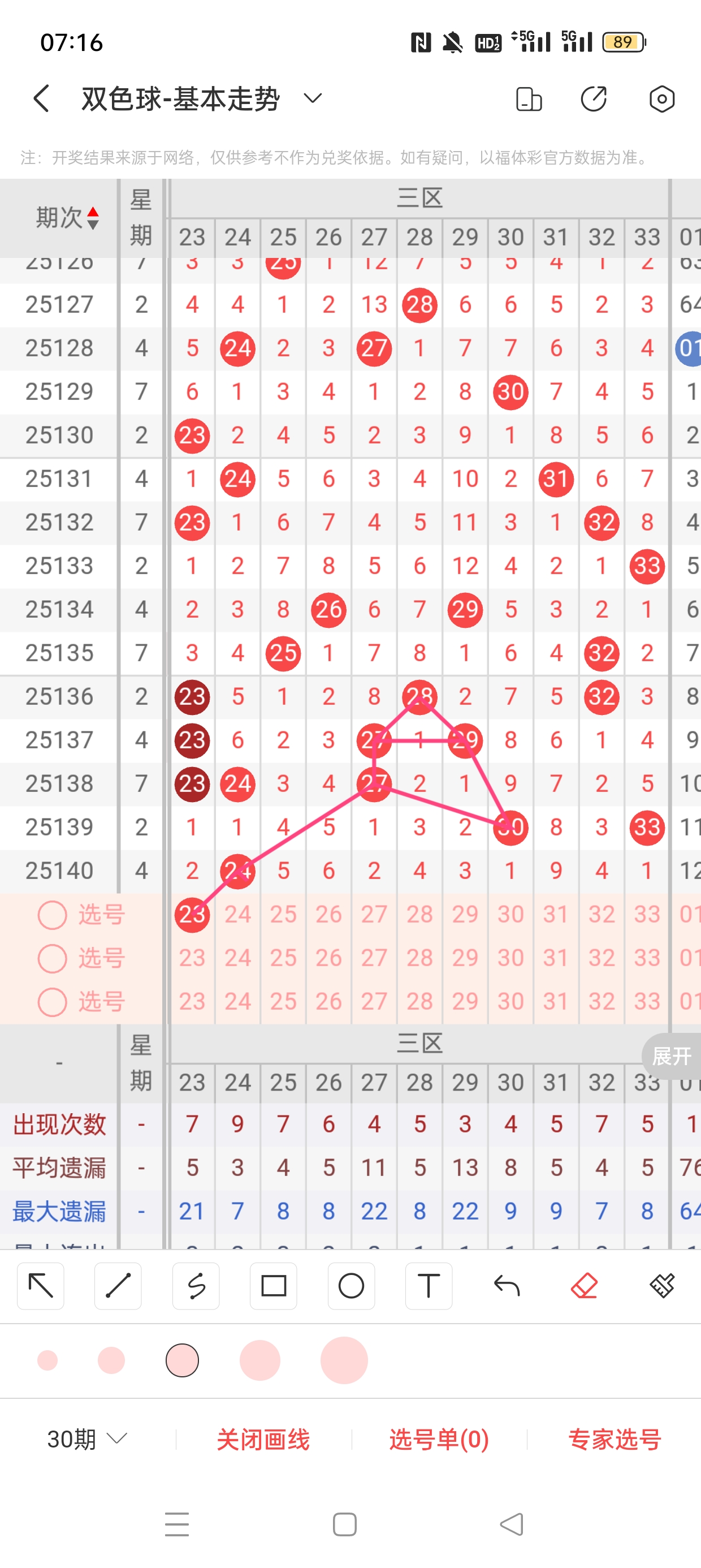
Task: Toggle the screen orientation icon in the header
Action: tap(528, 98)
